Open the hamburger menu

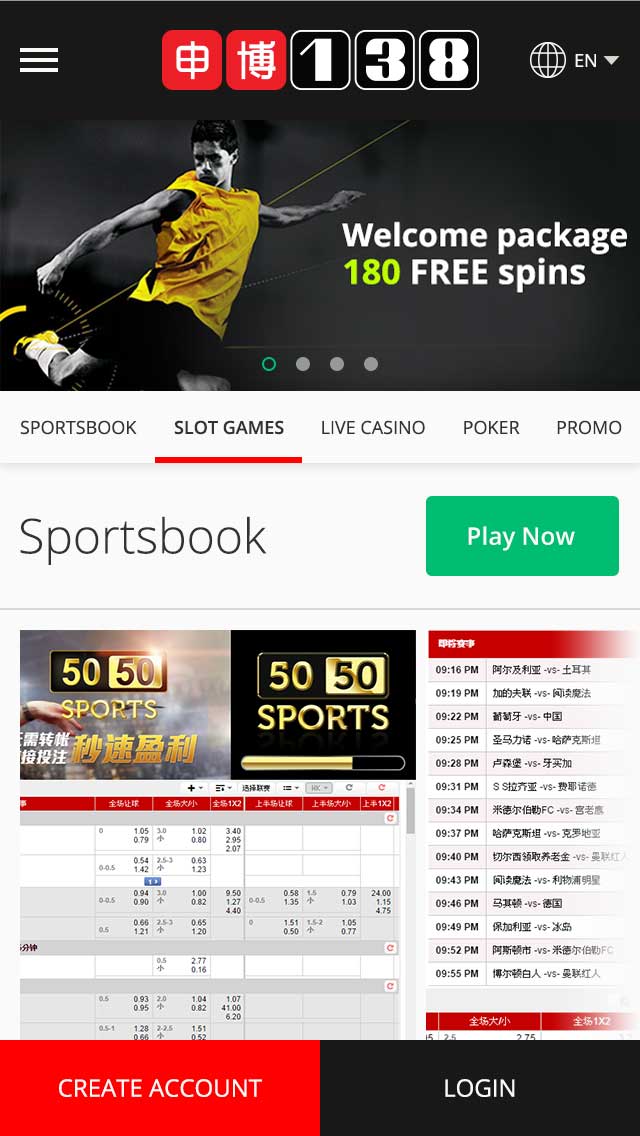point(39,60)
